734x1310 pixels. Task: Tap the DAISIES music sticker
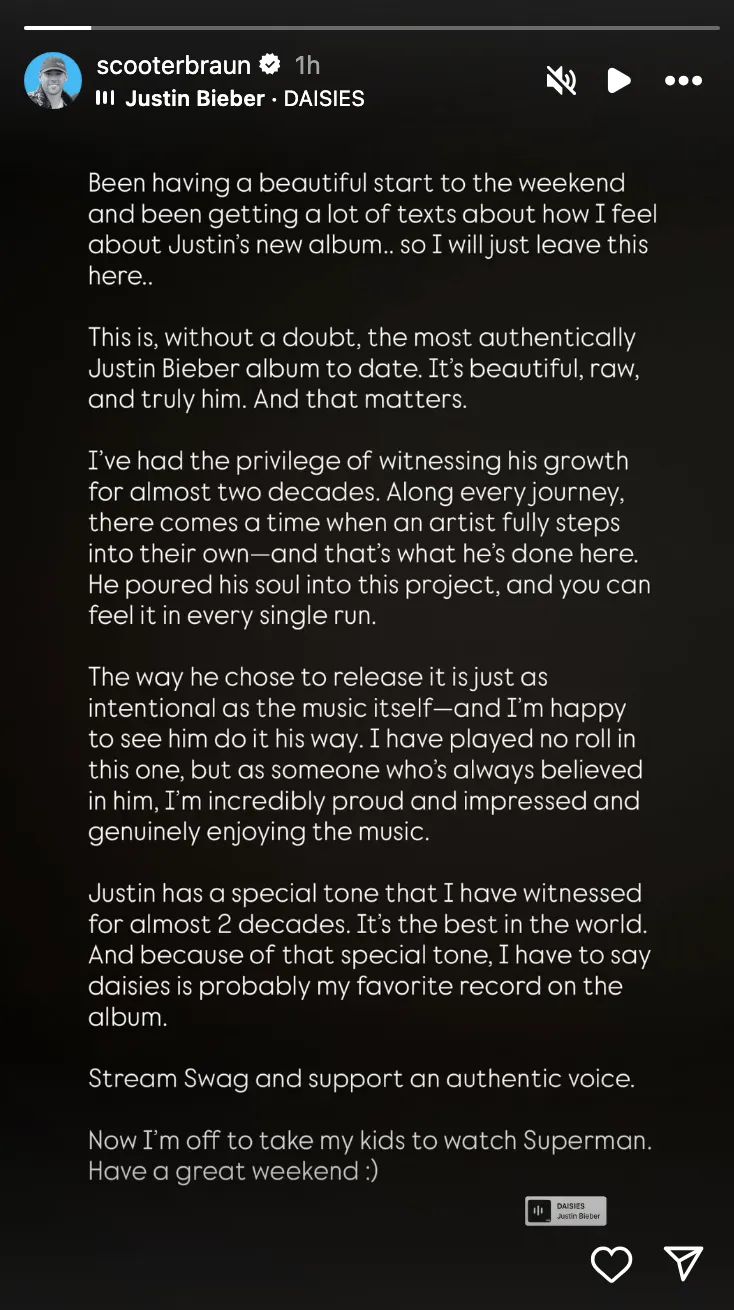pos(566,1211)
